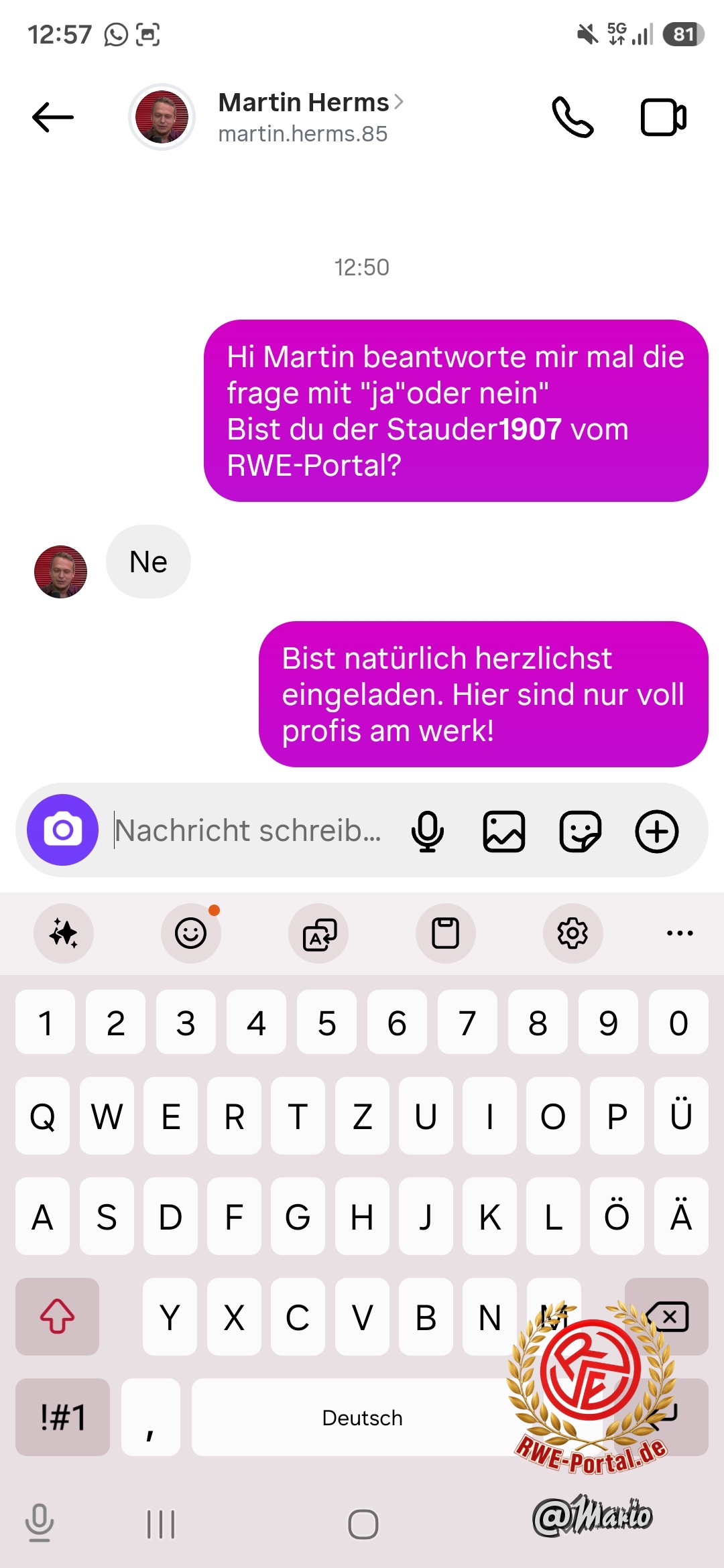Open the plus menu for more options
This screenshot has width=724, height=1568.
point(657,832)
